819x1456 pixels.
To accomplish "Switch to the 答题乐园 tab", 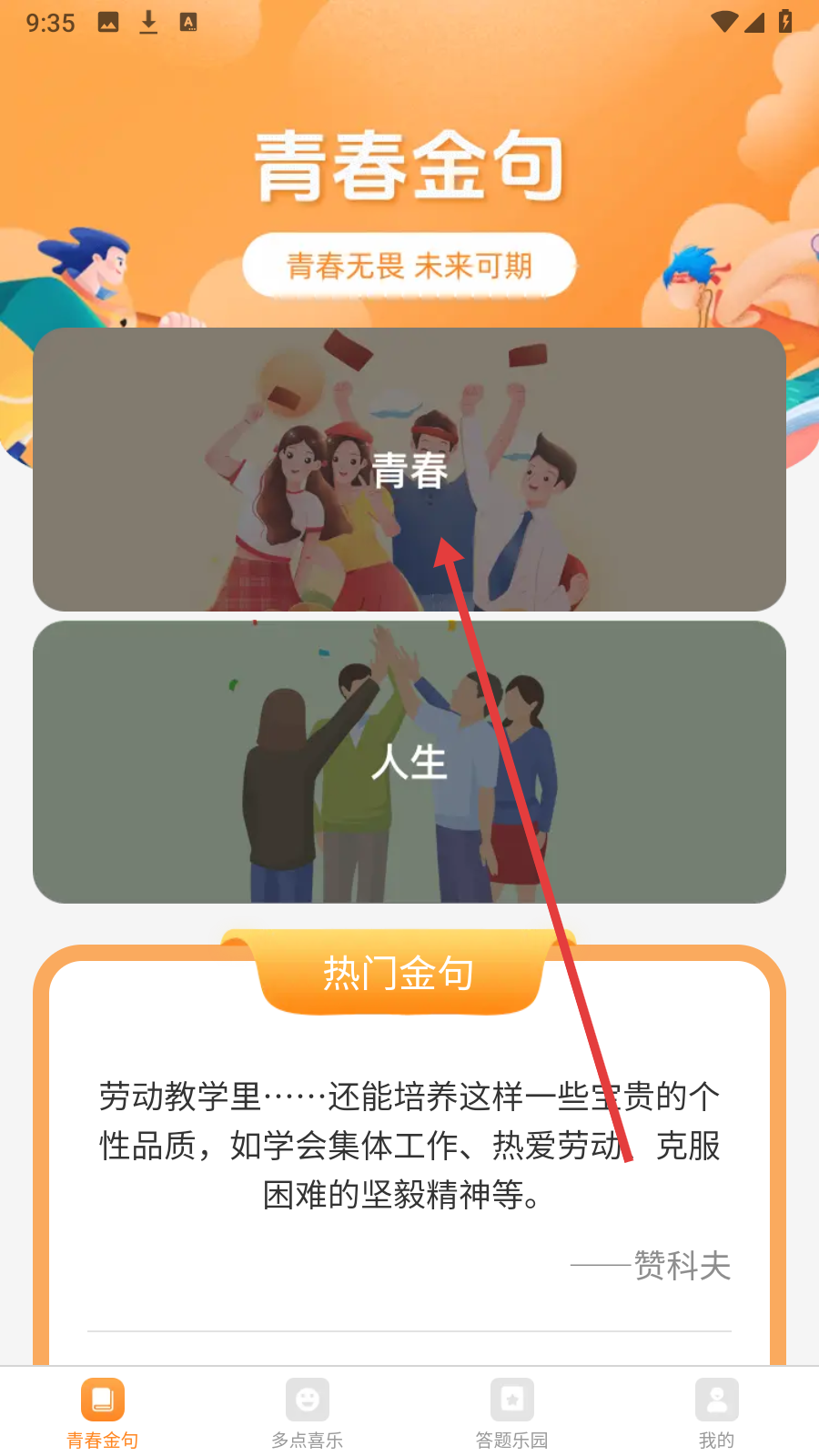I will [512, 1412].
